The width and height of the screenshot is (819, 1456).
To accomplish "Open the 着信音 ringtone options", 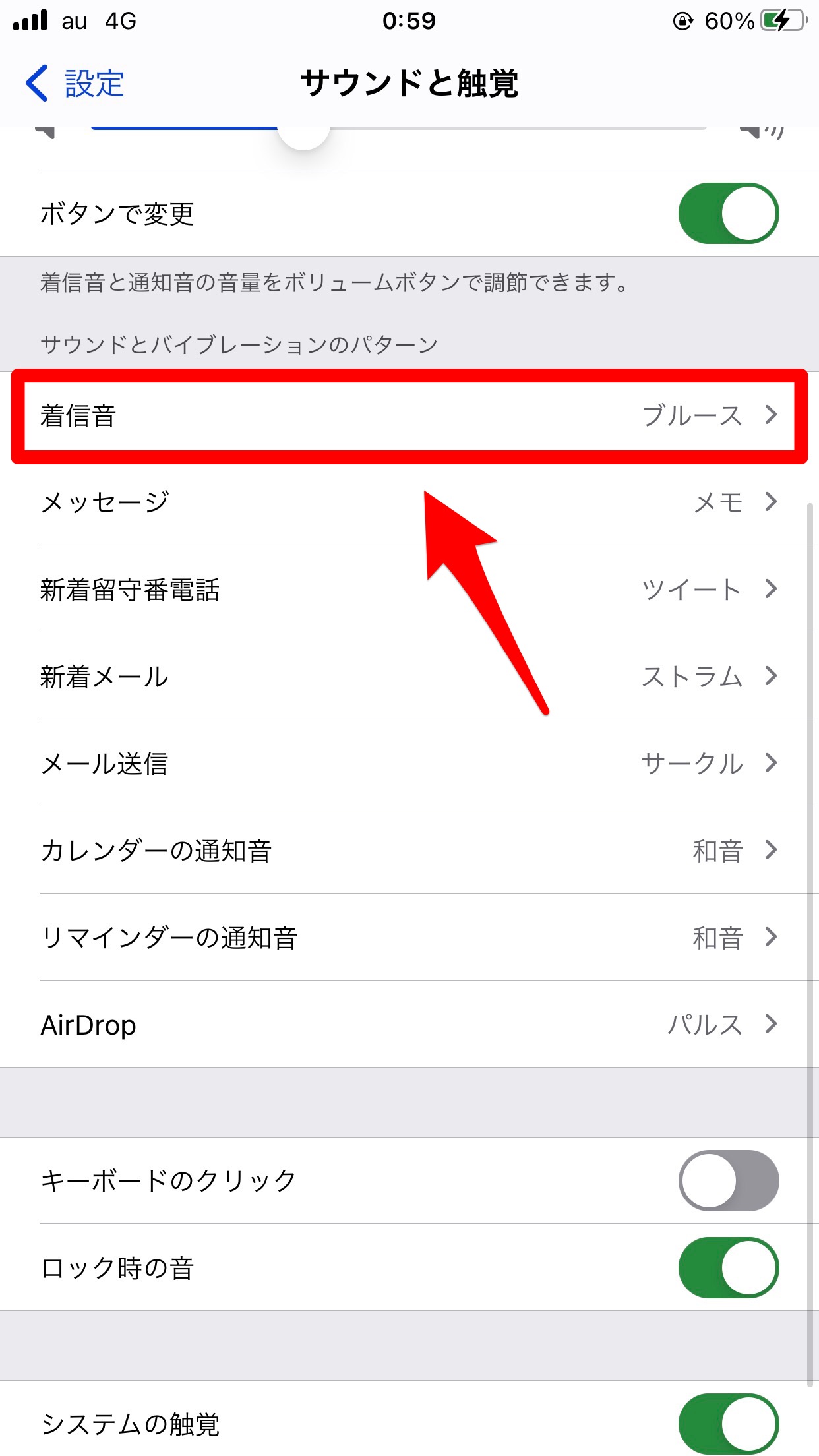I will 409,417.
